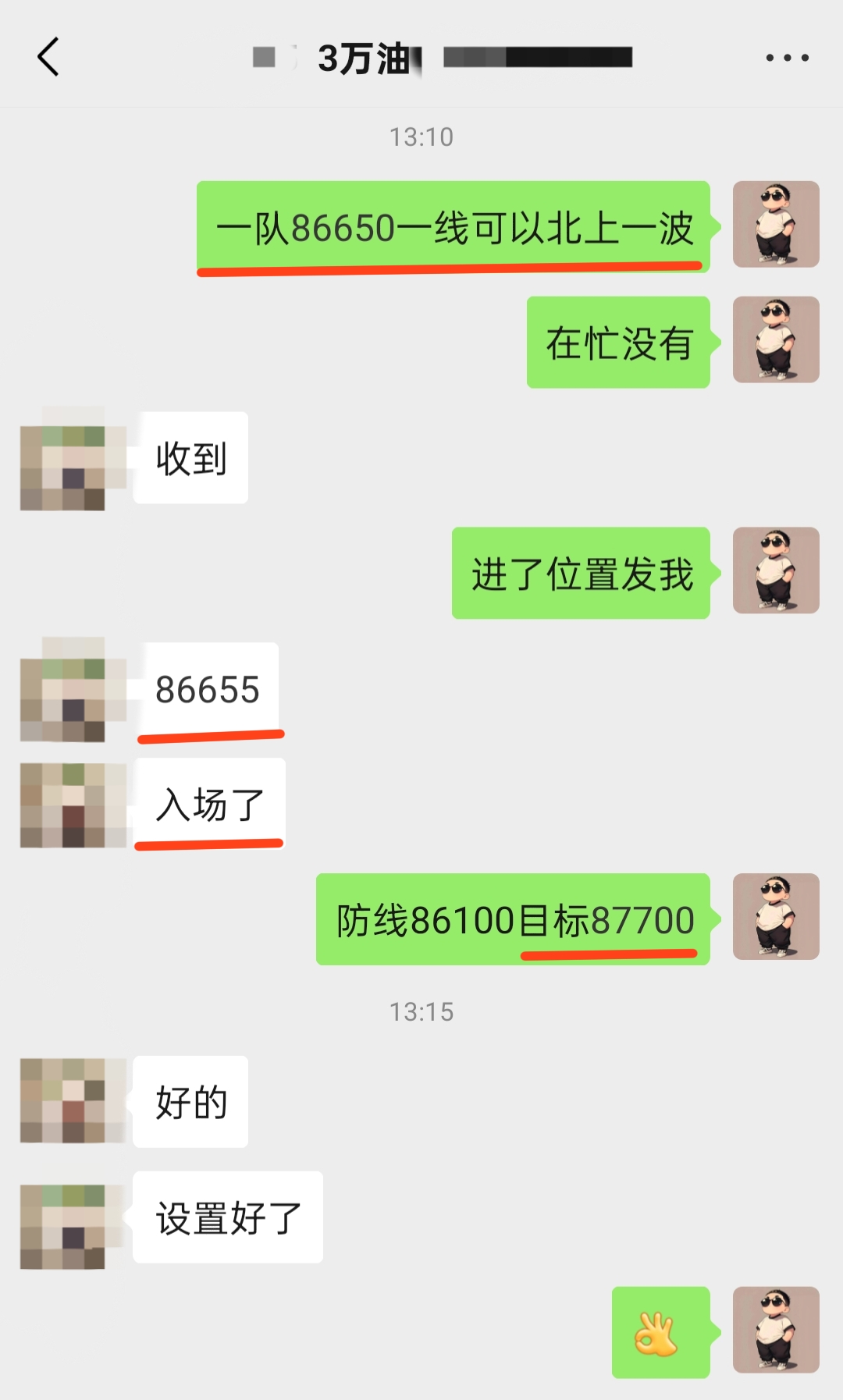Open the avatar beside the OK emoji message

pyautogui.click(x=776, y=1330)
